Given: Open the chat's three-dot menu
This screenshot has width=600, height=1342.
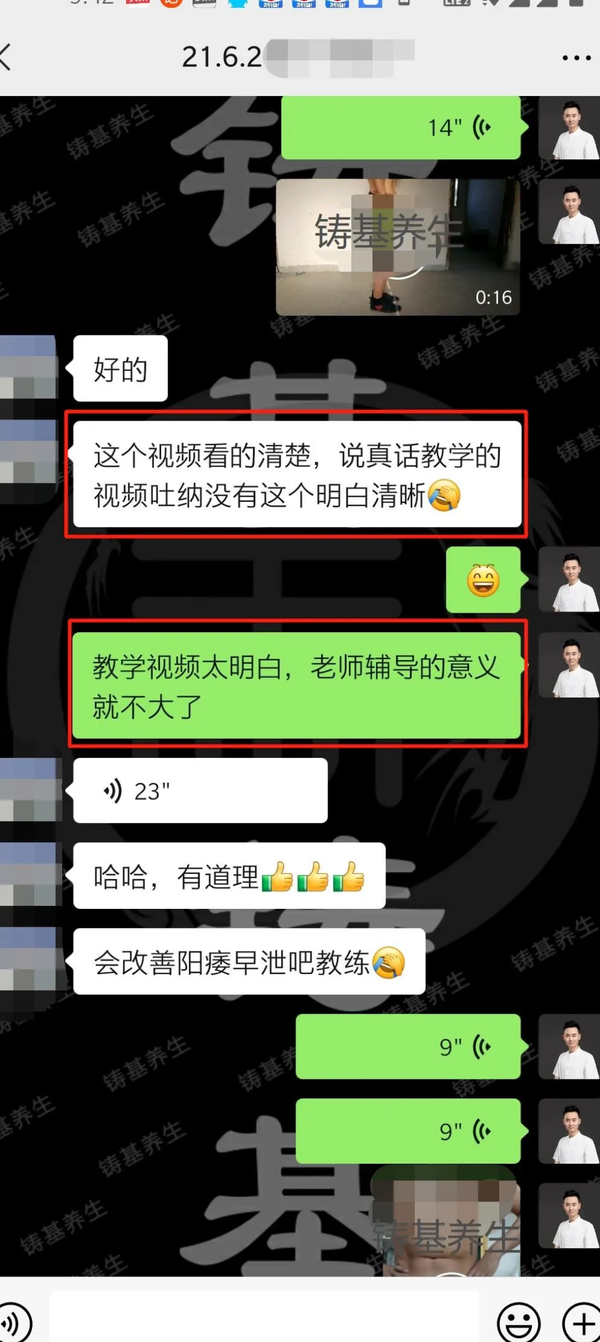Looking at the screenshot, I should [576, 57].
